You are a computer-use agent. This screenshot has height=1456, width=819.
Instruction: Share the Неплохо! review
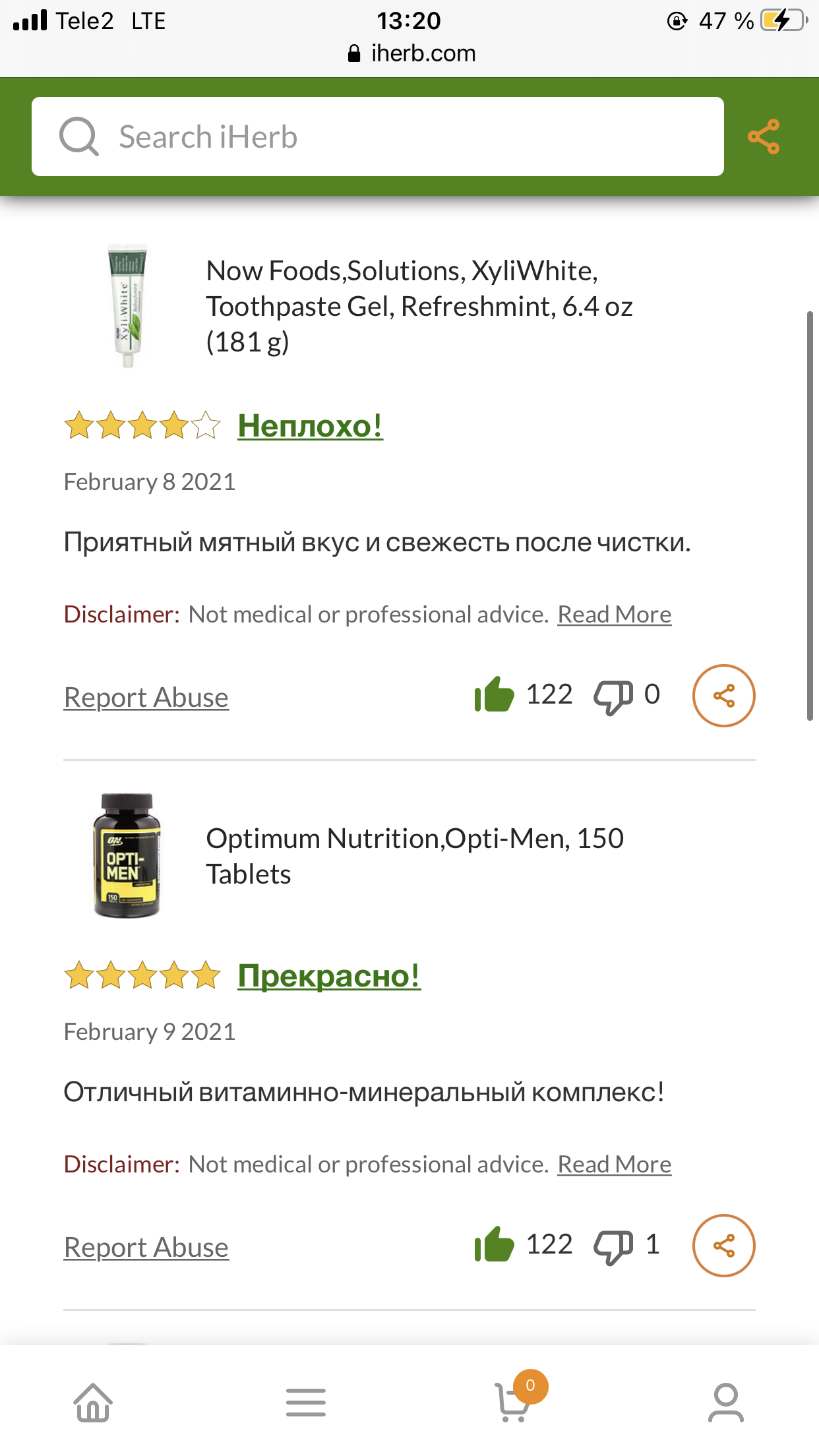point(723,696)
